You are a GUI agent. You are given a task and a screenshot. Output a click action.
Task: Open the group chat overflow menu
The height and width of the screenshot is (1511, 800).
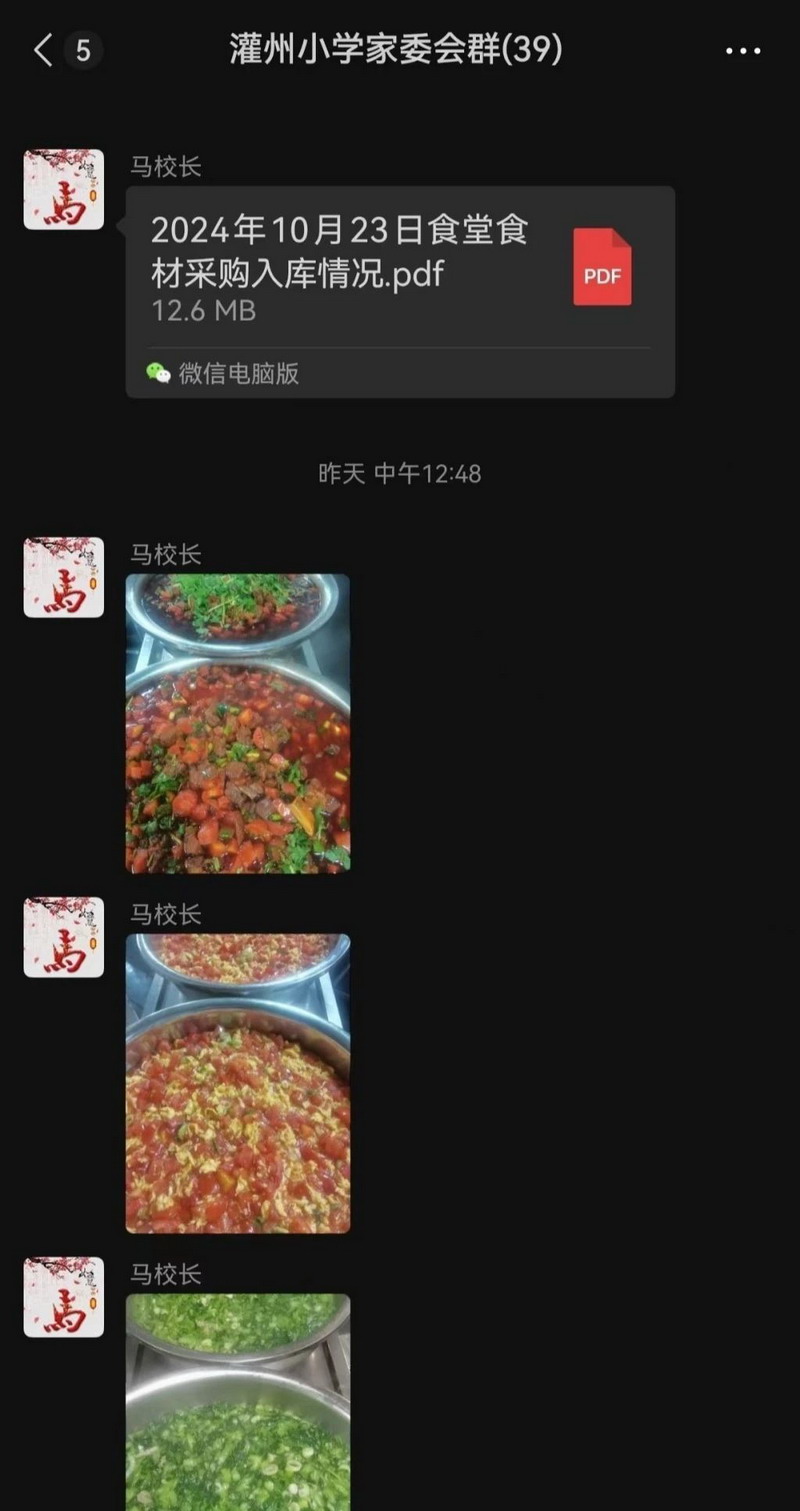pos(742,51)
